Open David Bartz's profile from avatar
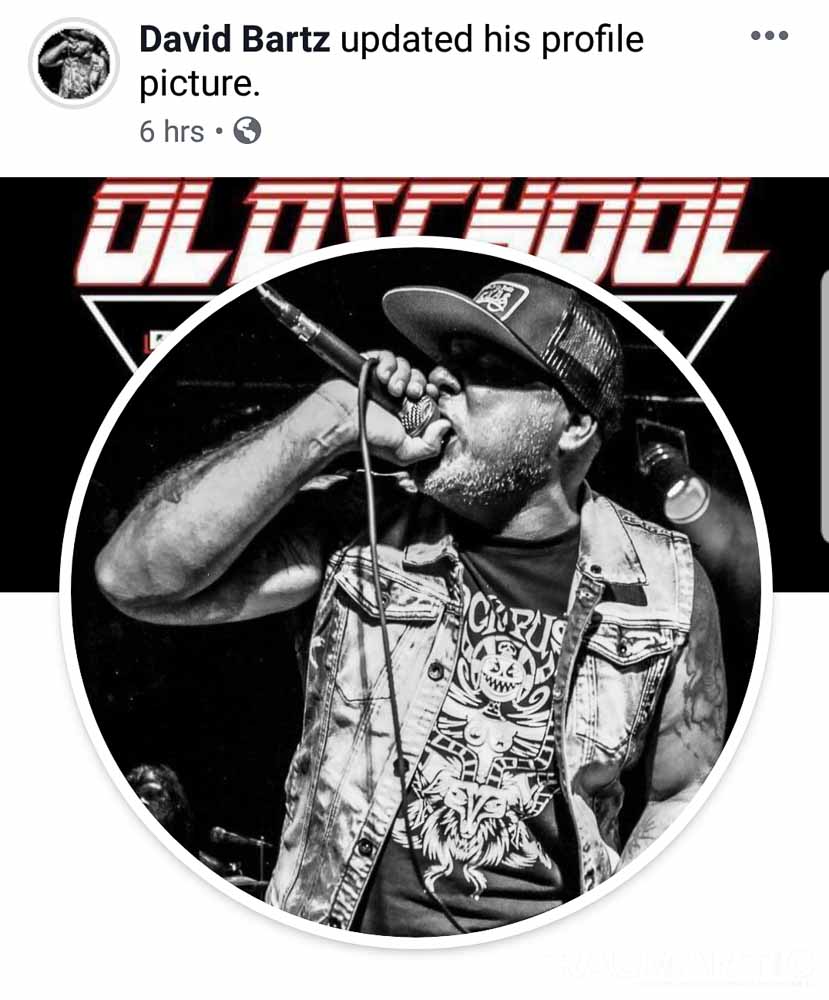This screenshot has width=829, height=1000. 74,62
